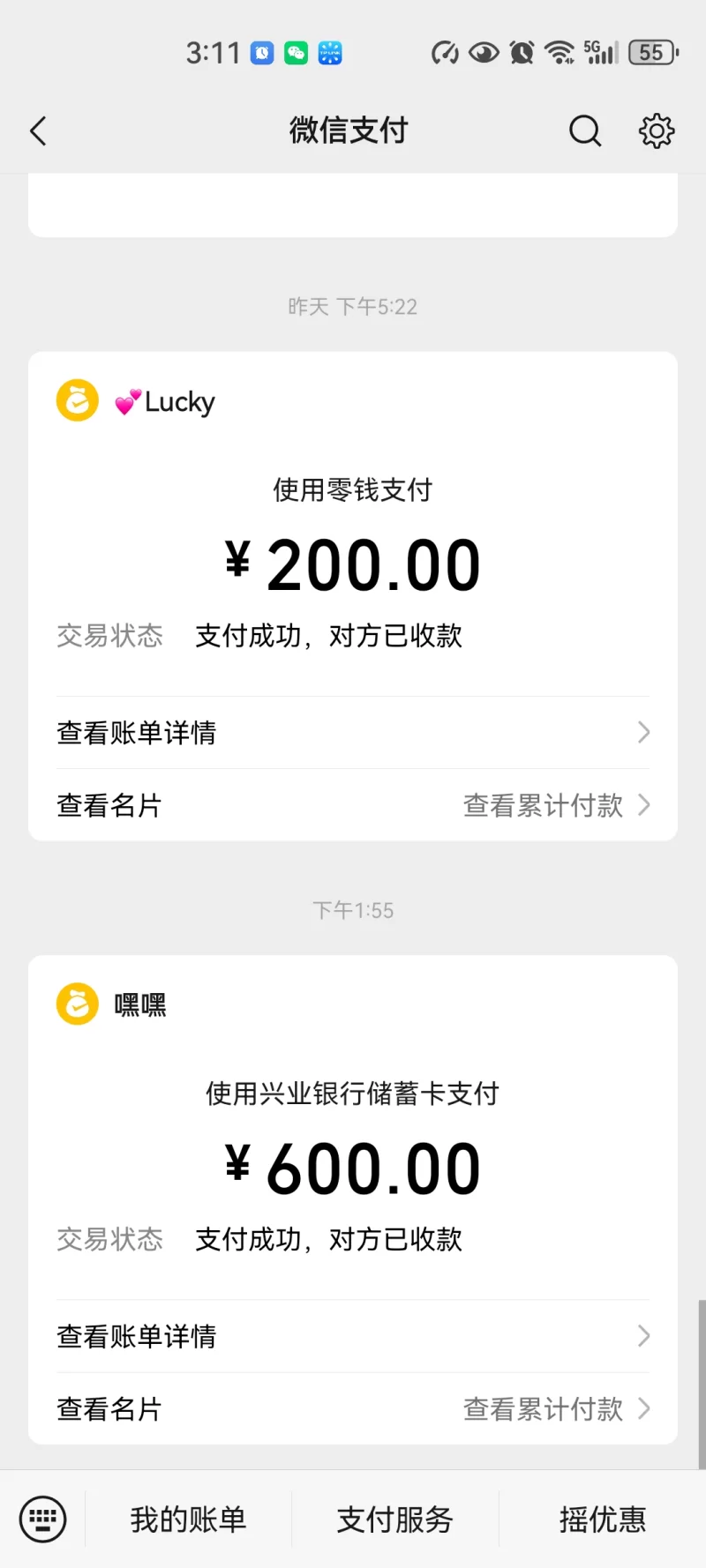Open the 我的账单 menu
706x1568 pixels.
pyautogui.click(x=188, y=1519)
